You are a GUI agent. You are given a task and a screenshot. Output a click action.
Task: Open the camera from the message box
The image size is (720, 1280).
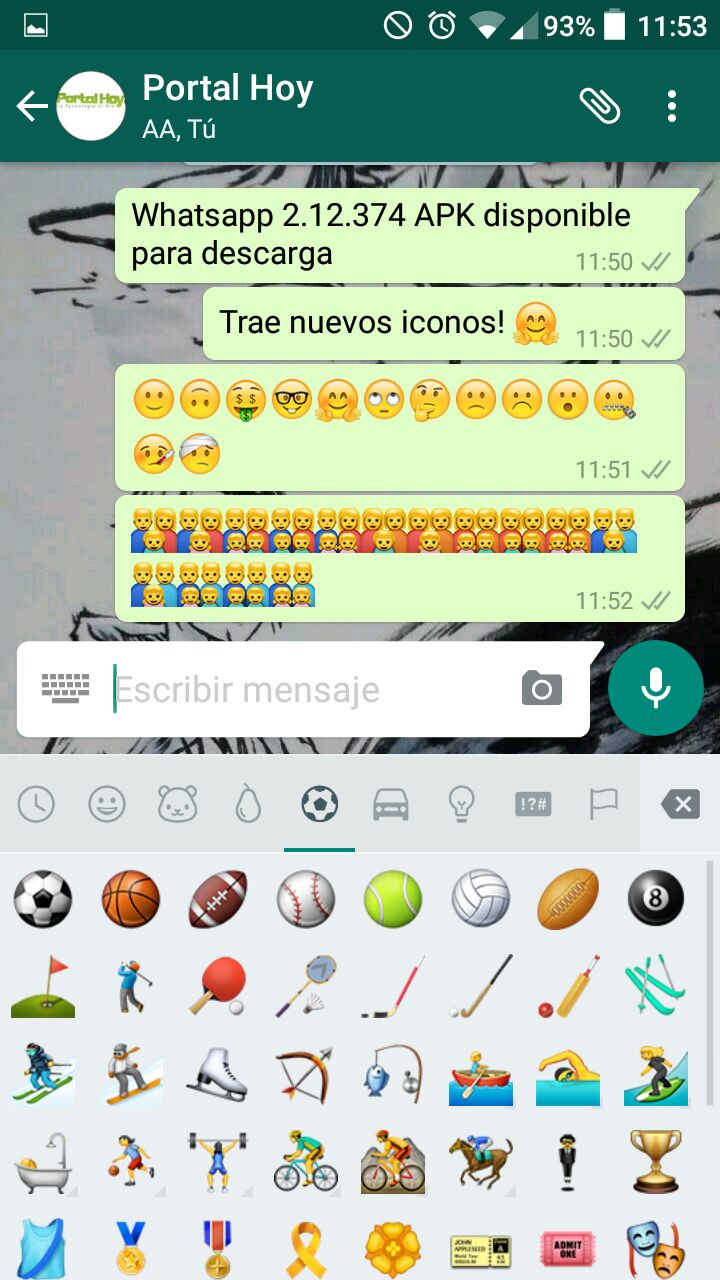[542, 689]
